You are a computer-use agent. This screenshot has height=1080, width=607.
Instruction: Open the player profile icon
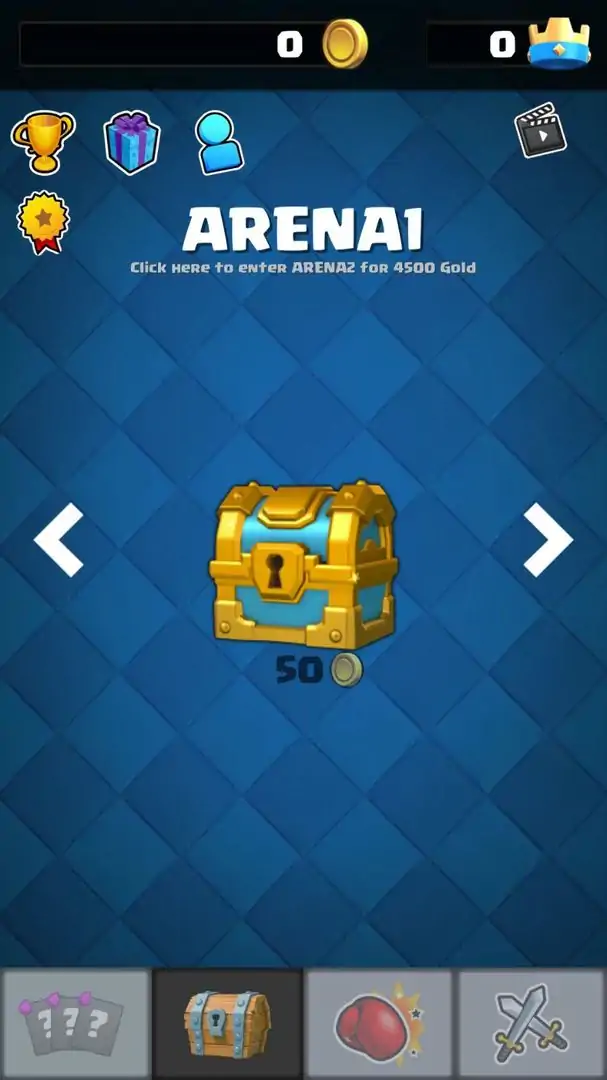tap(219, 142)
